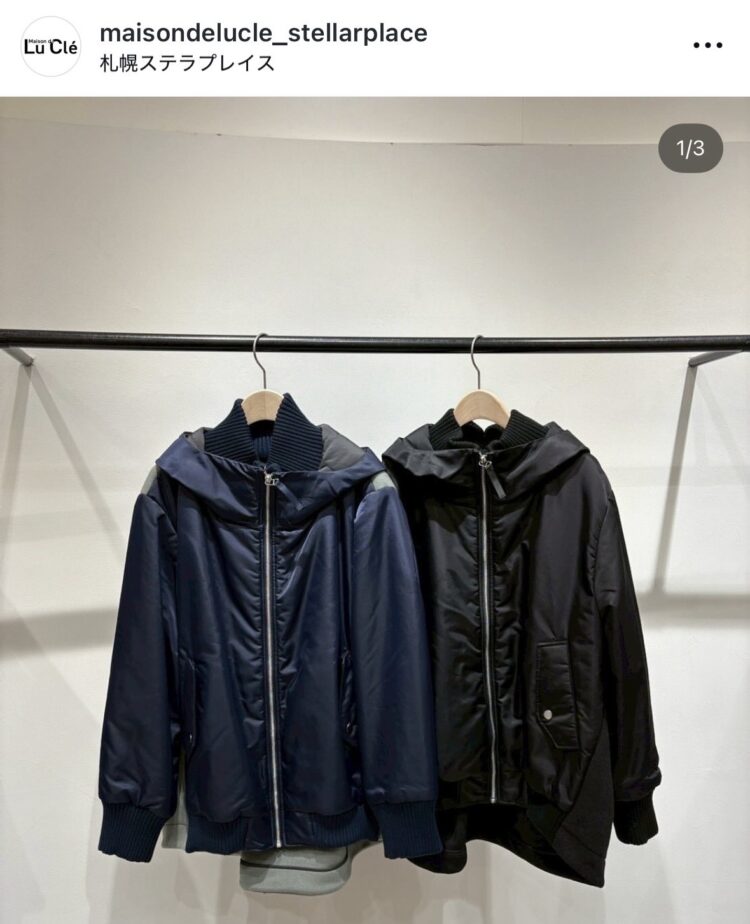The height and width of the screenshot is (924, 750).
Task: Open the maisondelucle_stellarplace username link
Action: [263, 33]
